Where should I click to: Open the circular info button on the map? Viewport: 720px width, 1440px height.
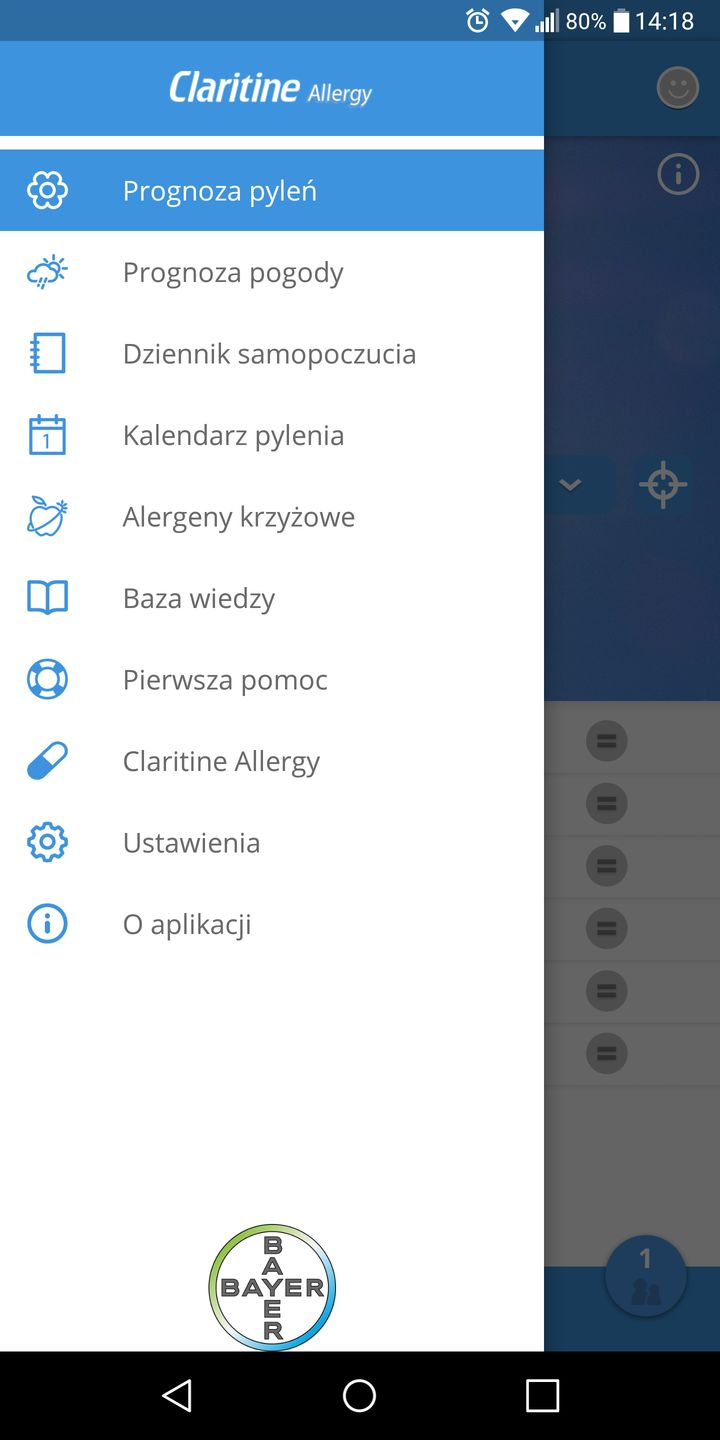point(678,174)
